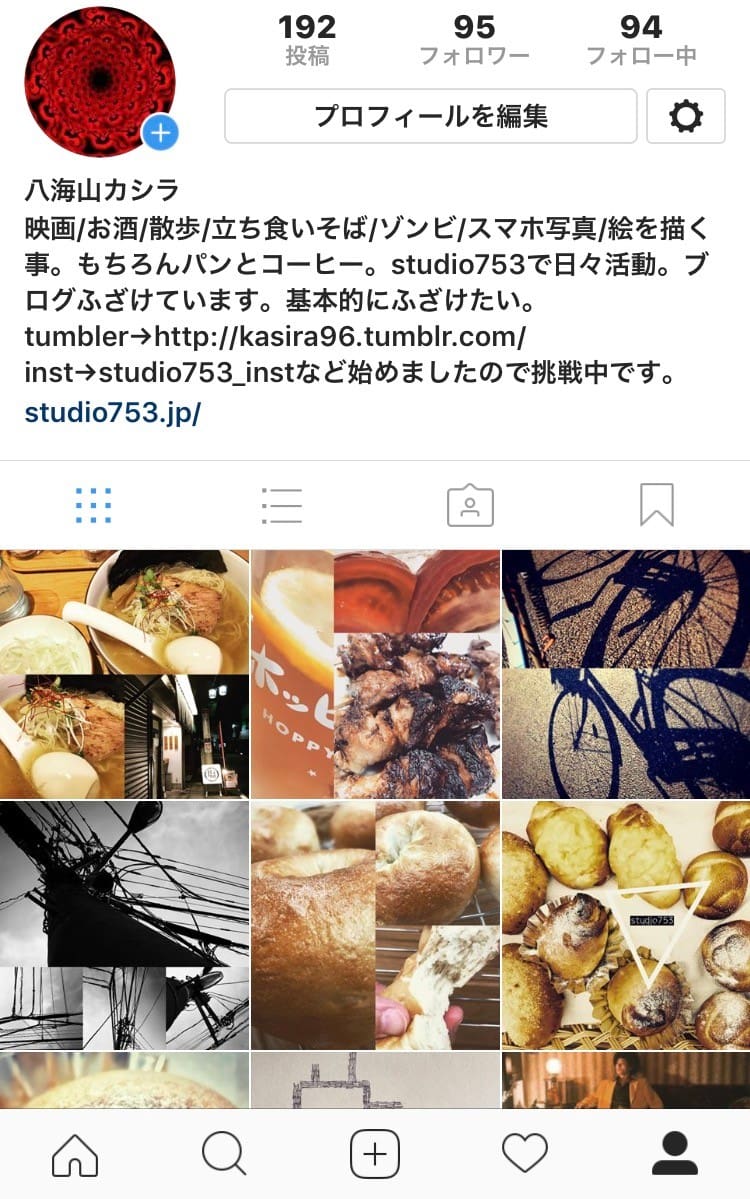Image resolution: width=750 pixels, height=1199 pixels.
Task: Create a new post
Action: point(375,1154)
